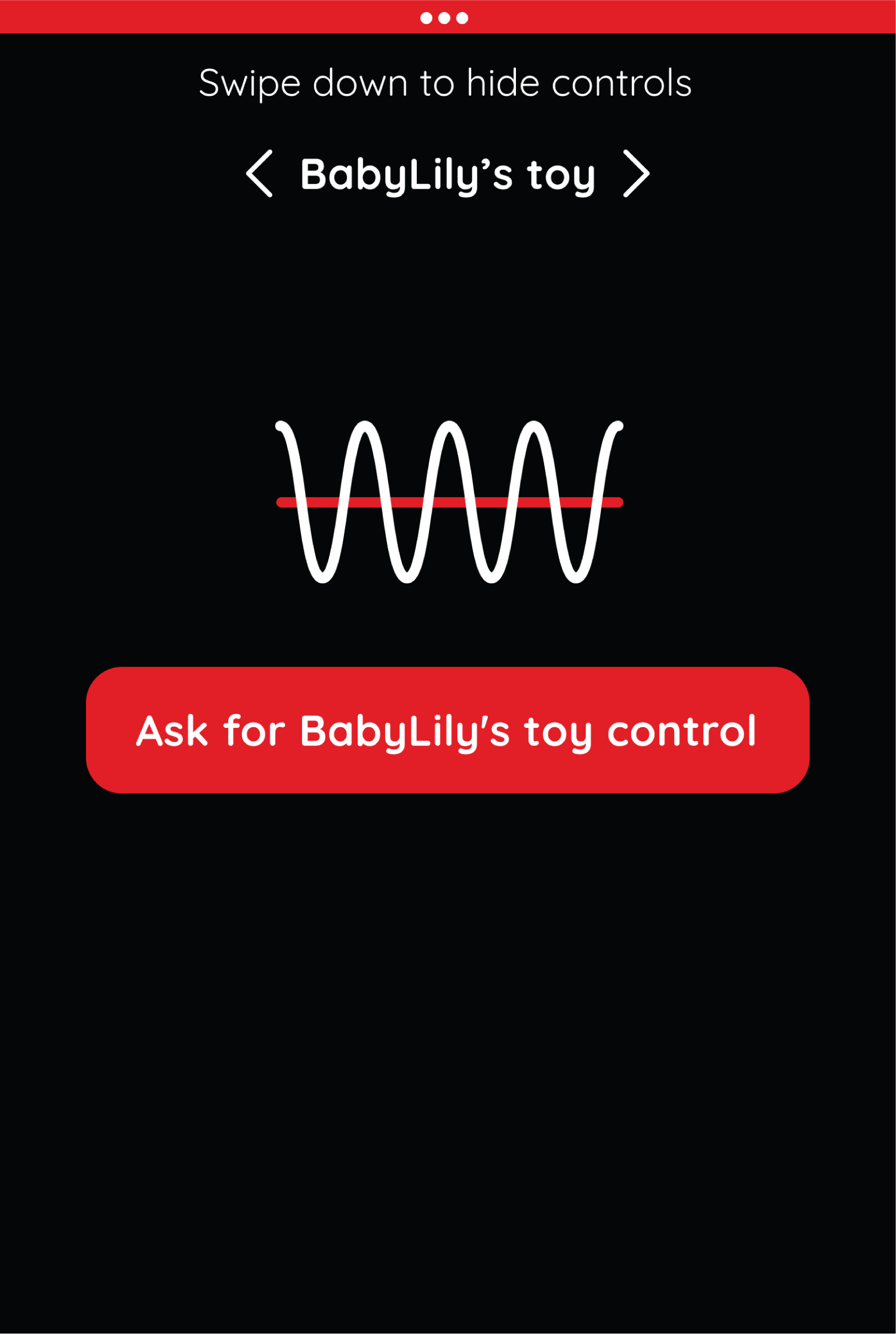Screen dimensions: 896x1334
Task: Ask for BabyLily's toy control
Action: click(447, 730)
